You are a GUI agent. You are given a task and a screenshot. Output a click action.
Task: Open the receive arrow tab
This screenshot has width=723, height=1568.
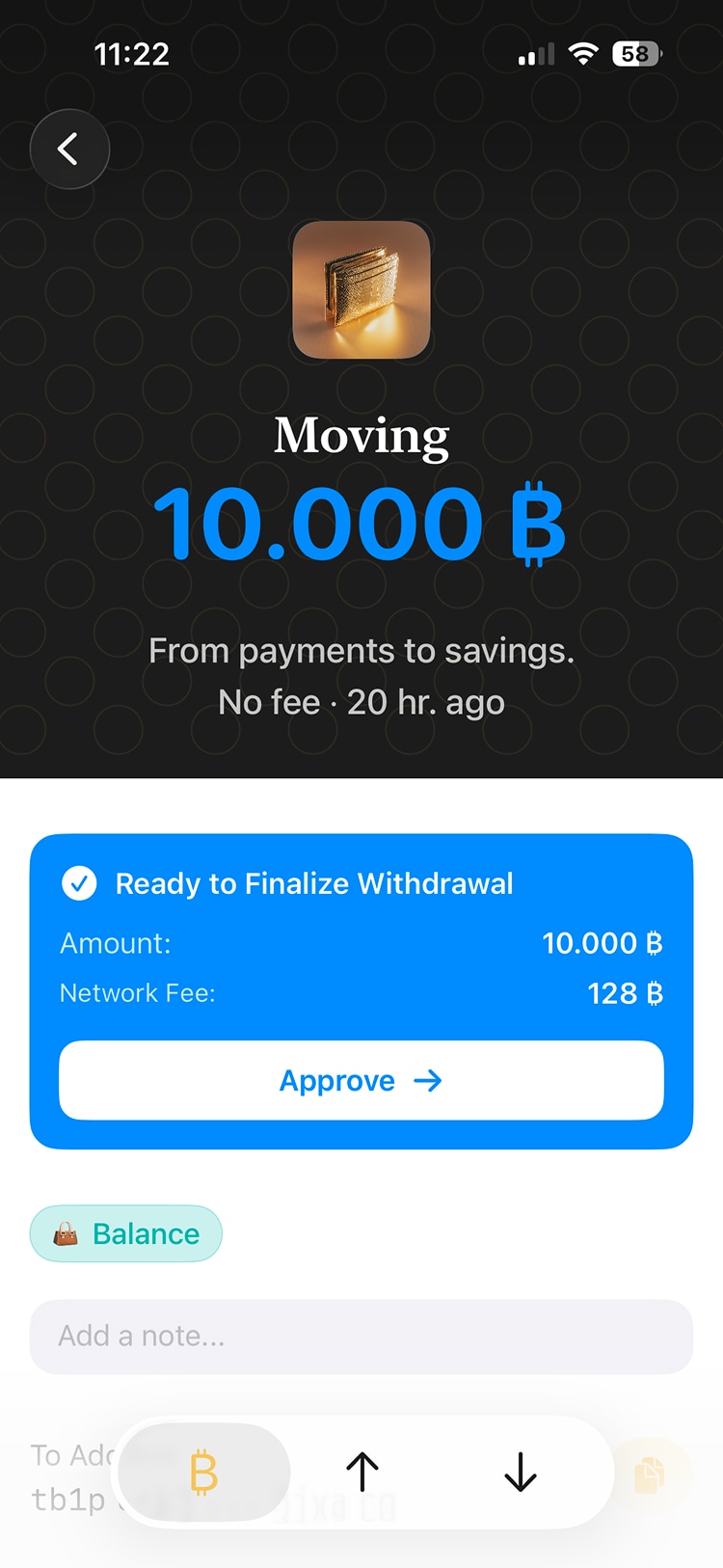(521, 1472)
